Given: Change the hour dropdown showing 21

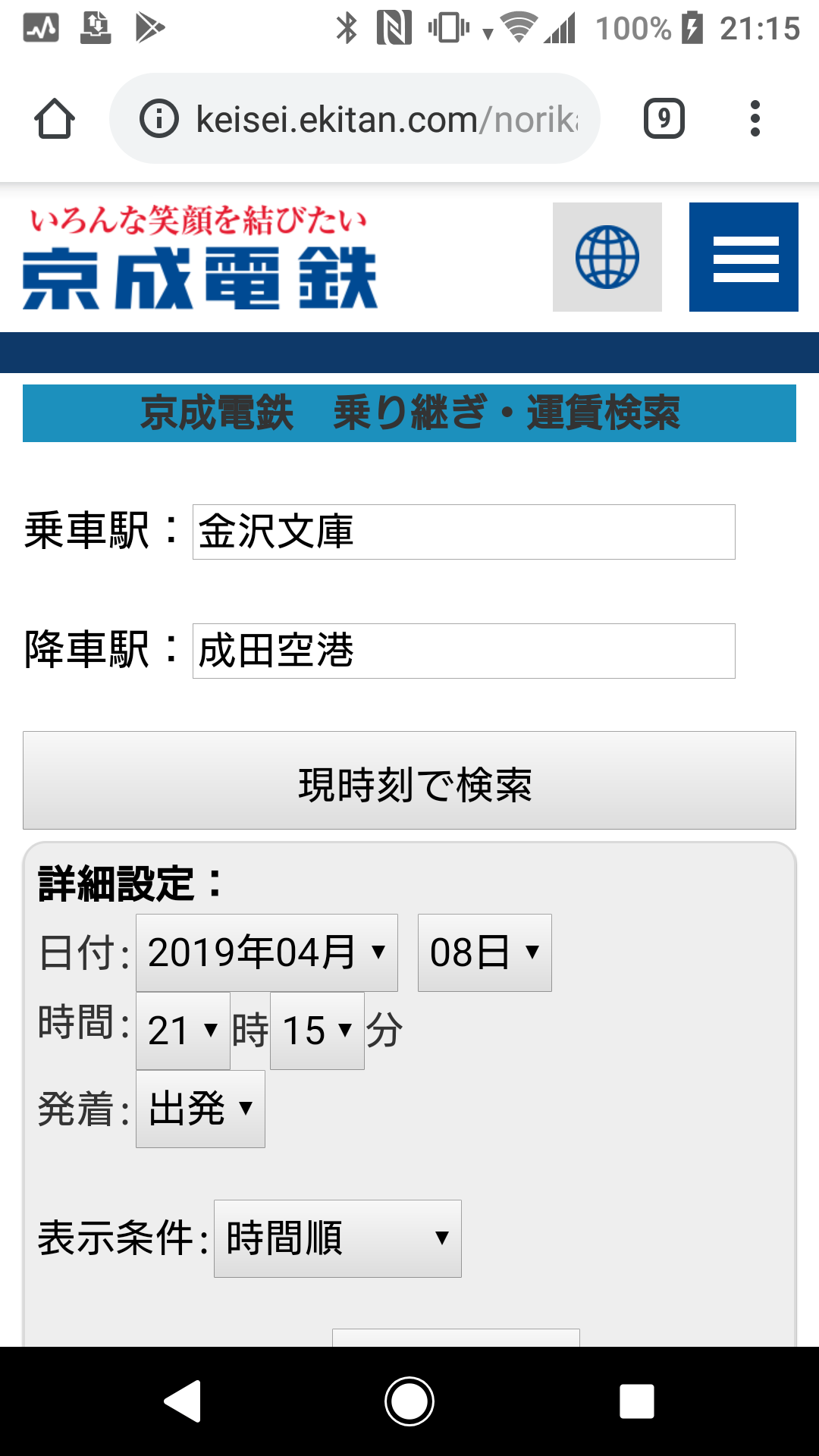Looking at the screenshot, I should click(183, 1031).
